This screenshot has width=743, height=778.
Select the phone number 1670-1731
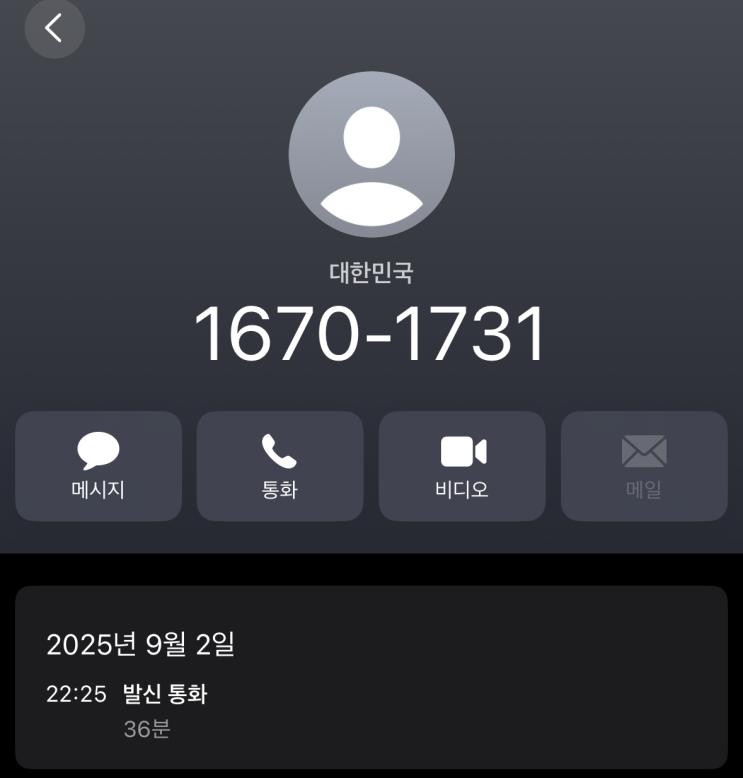[x=371, y=334]
